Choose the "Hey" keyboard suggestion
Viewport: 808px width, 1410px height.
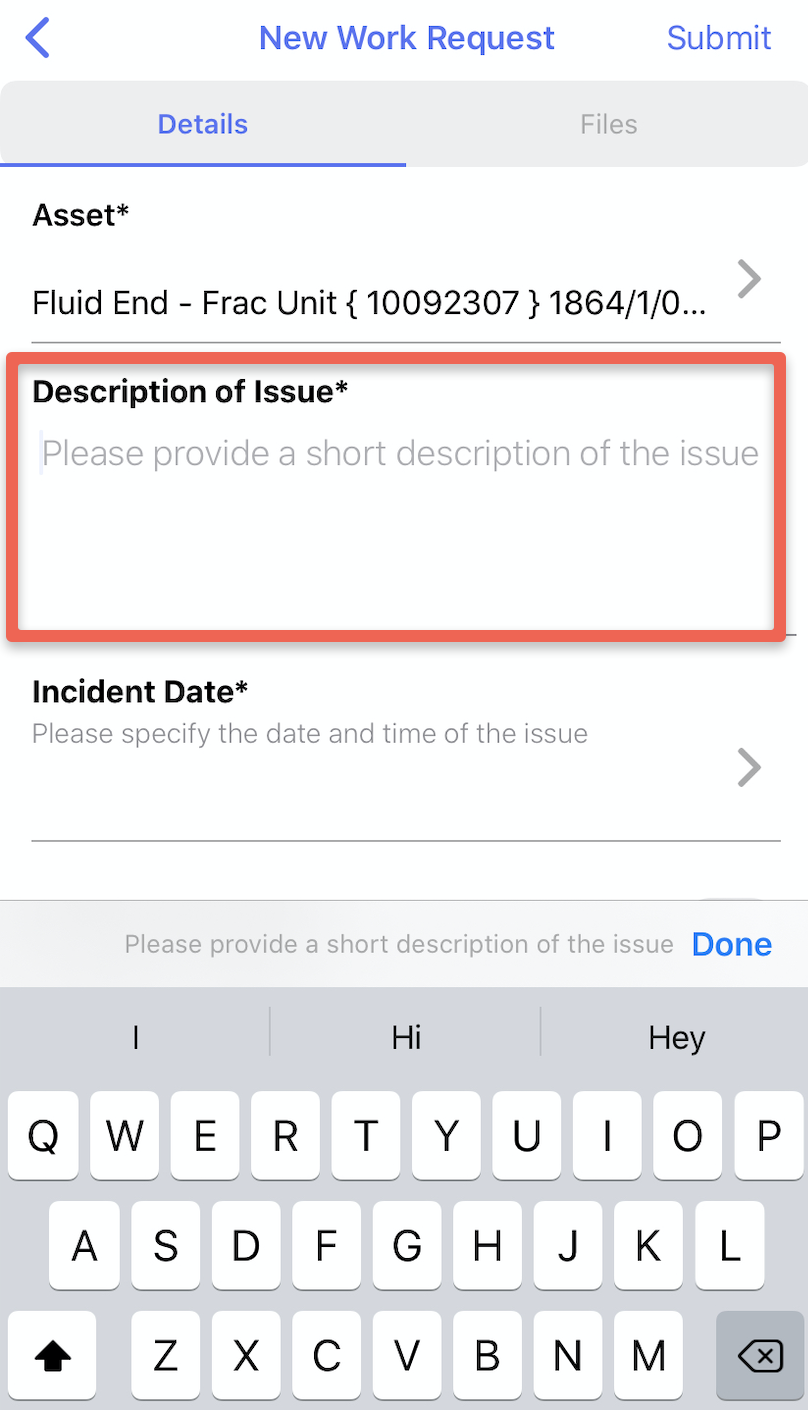pos(676,1037)
